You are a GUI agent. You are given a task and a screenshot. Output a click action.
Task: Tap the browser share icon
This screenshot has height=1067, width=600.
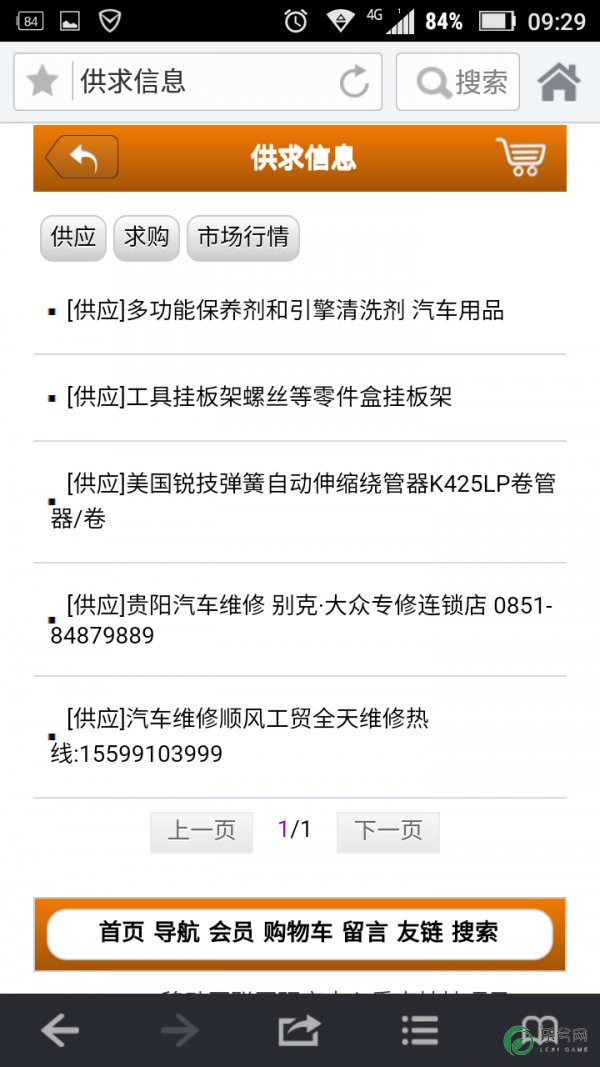click(x=299, y=1030)
